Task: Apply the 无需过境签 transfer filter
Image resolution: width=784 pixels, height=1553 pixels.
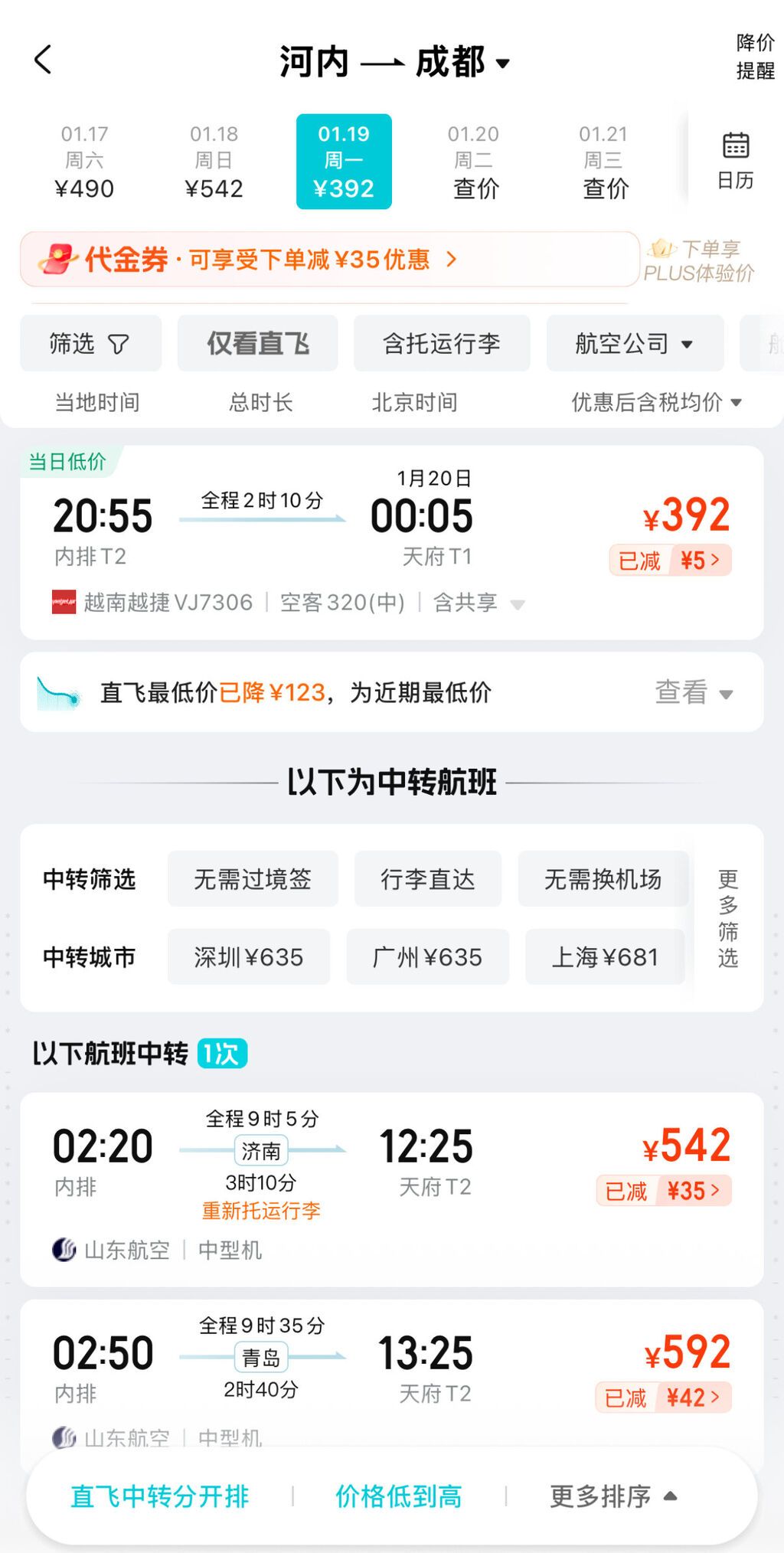Action: [252, 879]
